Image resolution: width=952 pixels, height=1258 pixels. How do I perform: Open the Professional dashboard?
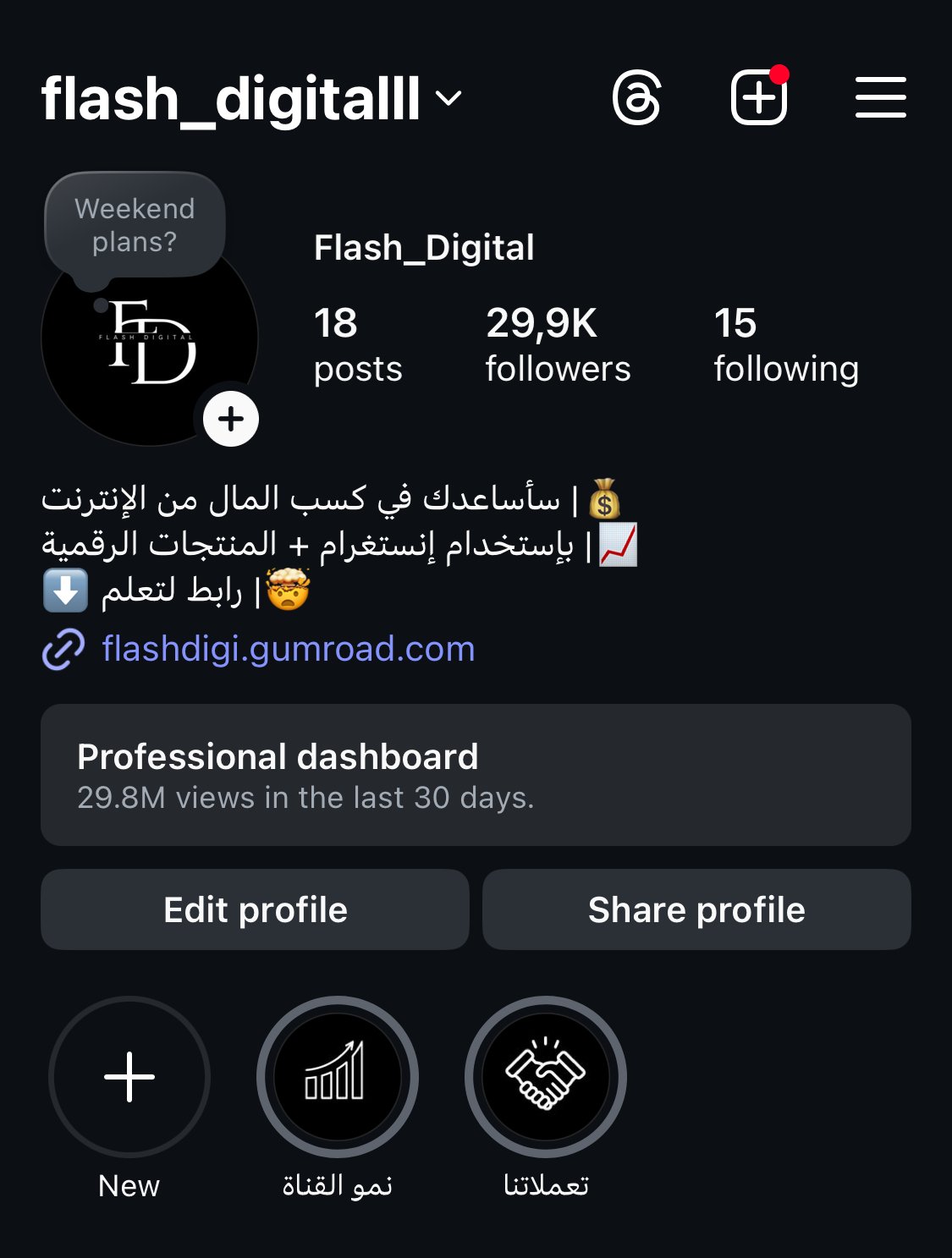point(476,775)
